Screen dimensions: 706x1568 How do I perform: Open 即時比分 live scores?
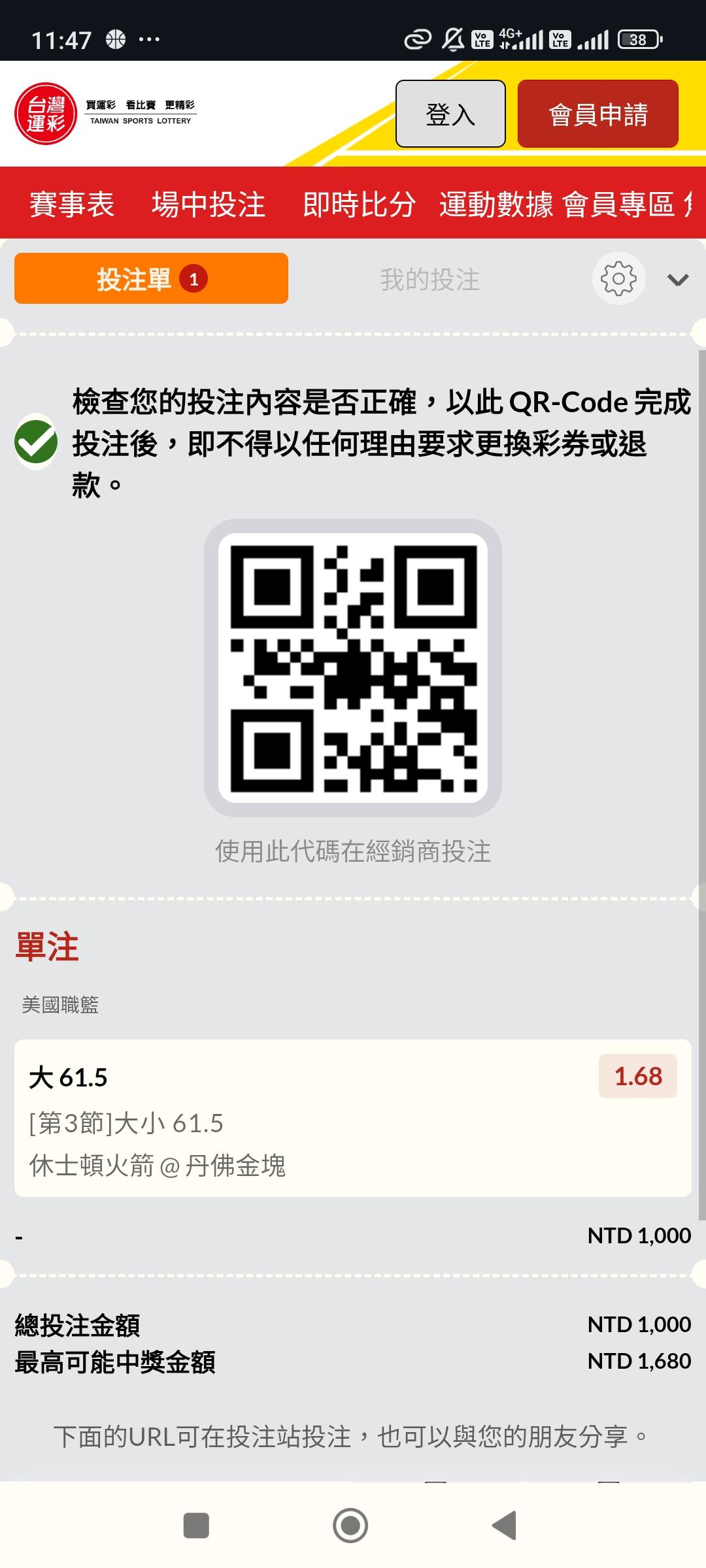point(359,204)
